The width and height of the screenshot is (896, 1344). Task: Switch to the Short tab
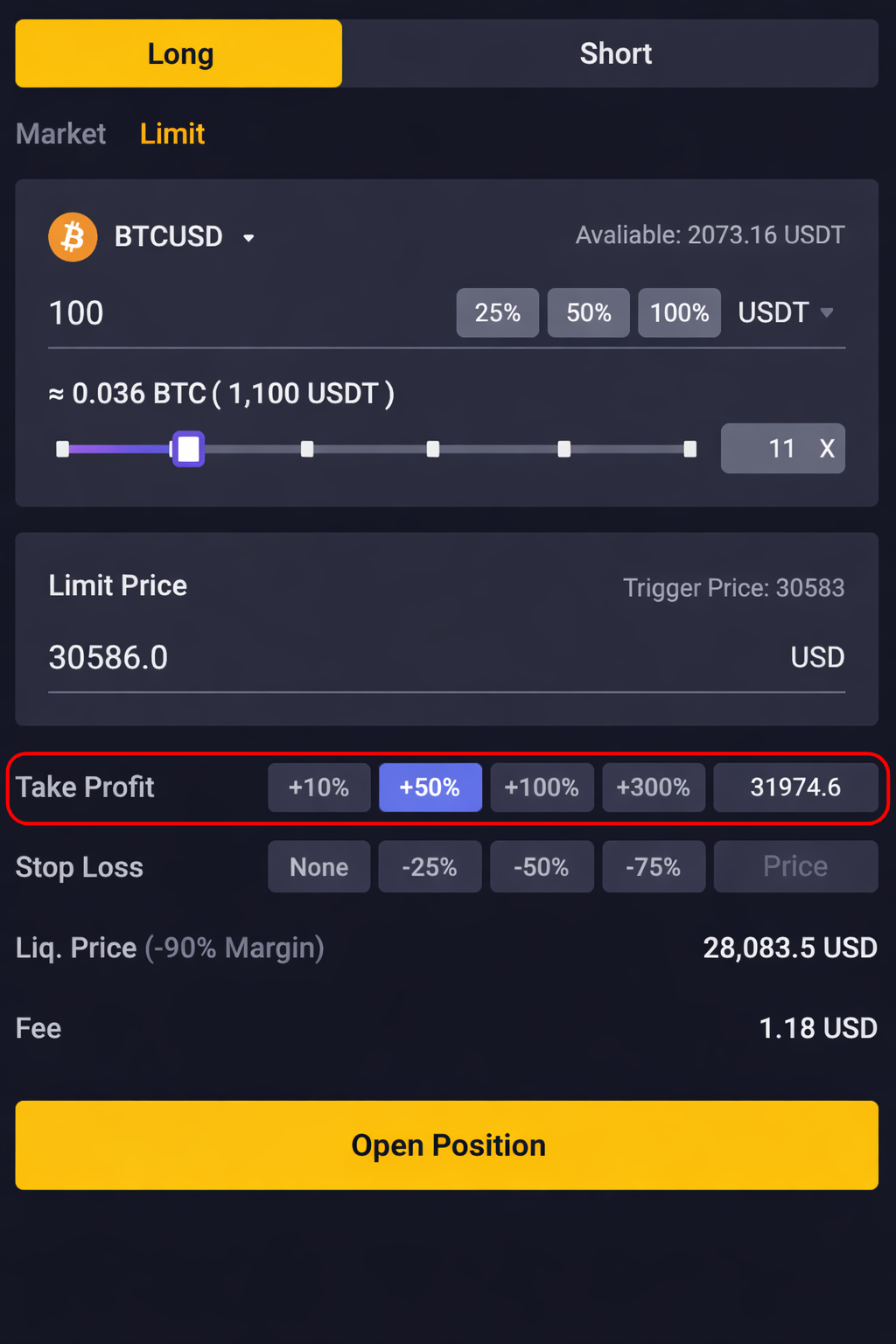(x=616, y=53)
